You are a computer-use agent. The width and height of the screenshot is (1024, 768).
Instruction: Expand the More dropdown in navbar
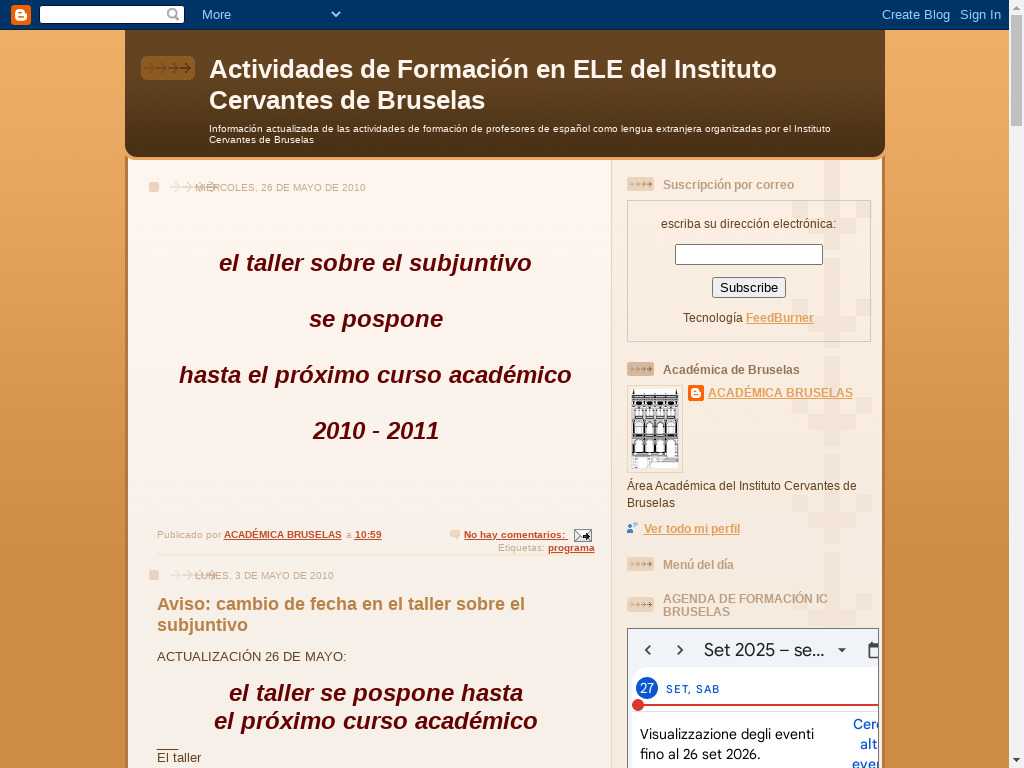click(x=271, y=14)
